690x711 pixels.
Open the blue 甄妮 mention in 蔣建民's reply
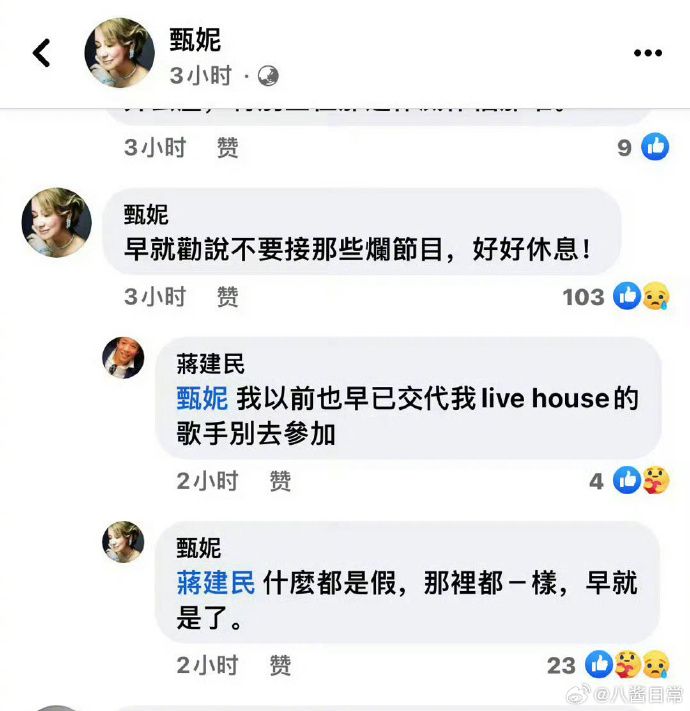pos(202,400)
